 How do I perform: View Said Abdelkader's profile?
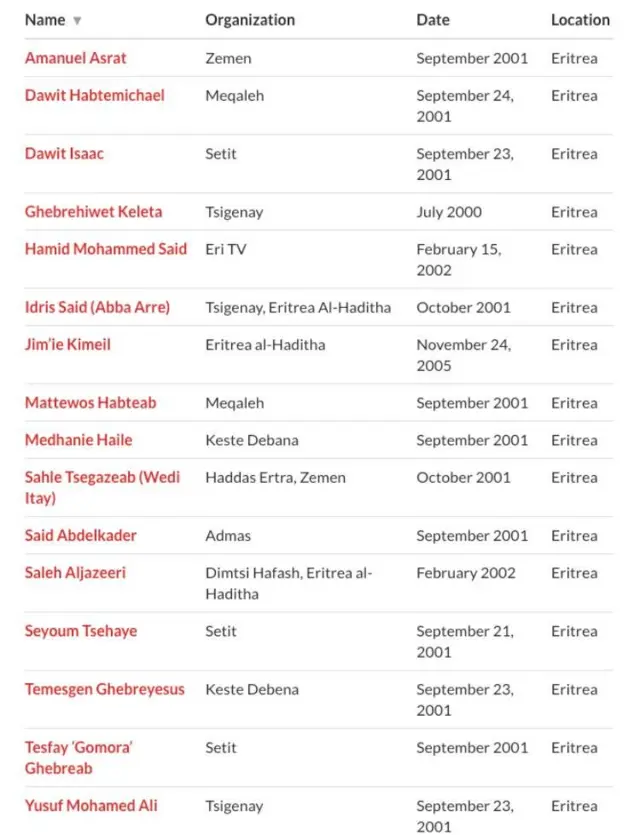(x=80, y=536)
